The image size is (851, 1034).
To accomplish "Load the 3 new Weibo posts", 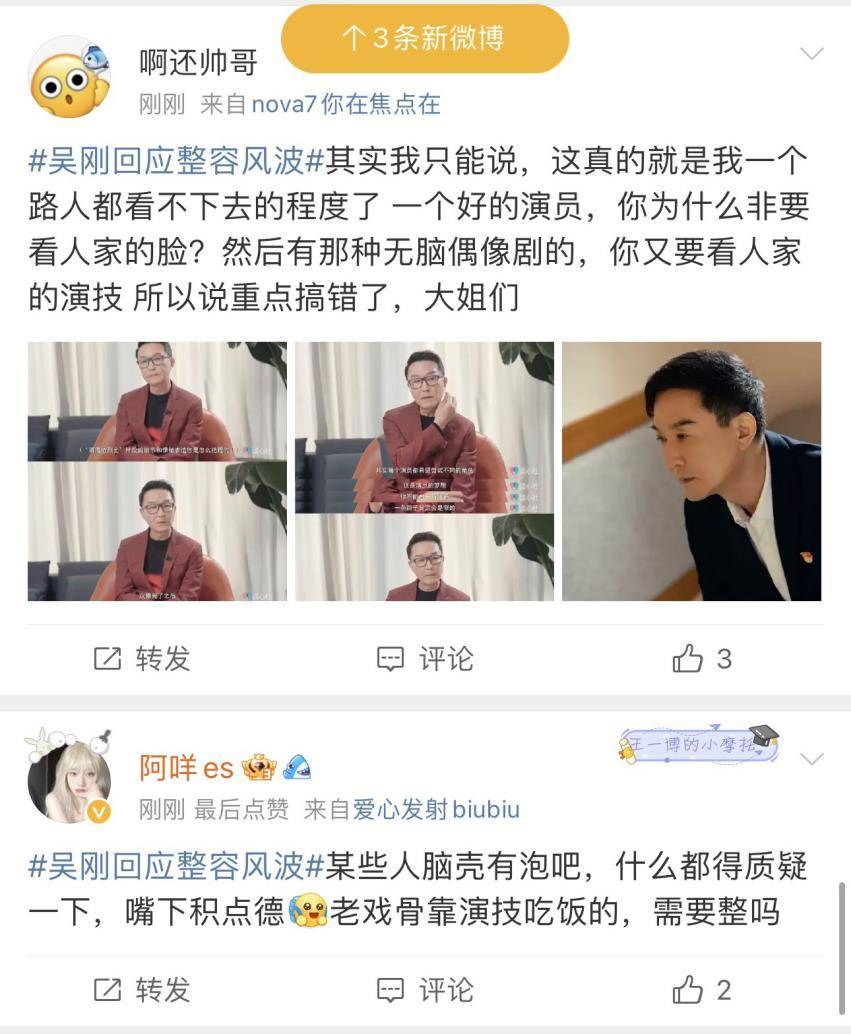I will click(424, 39).
